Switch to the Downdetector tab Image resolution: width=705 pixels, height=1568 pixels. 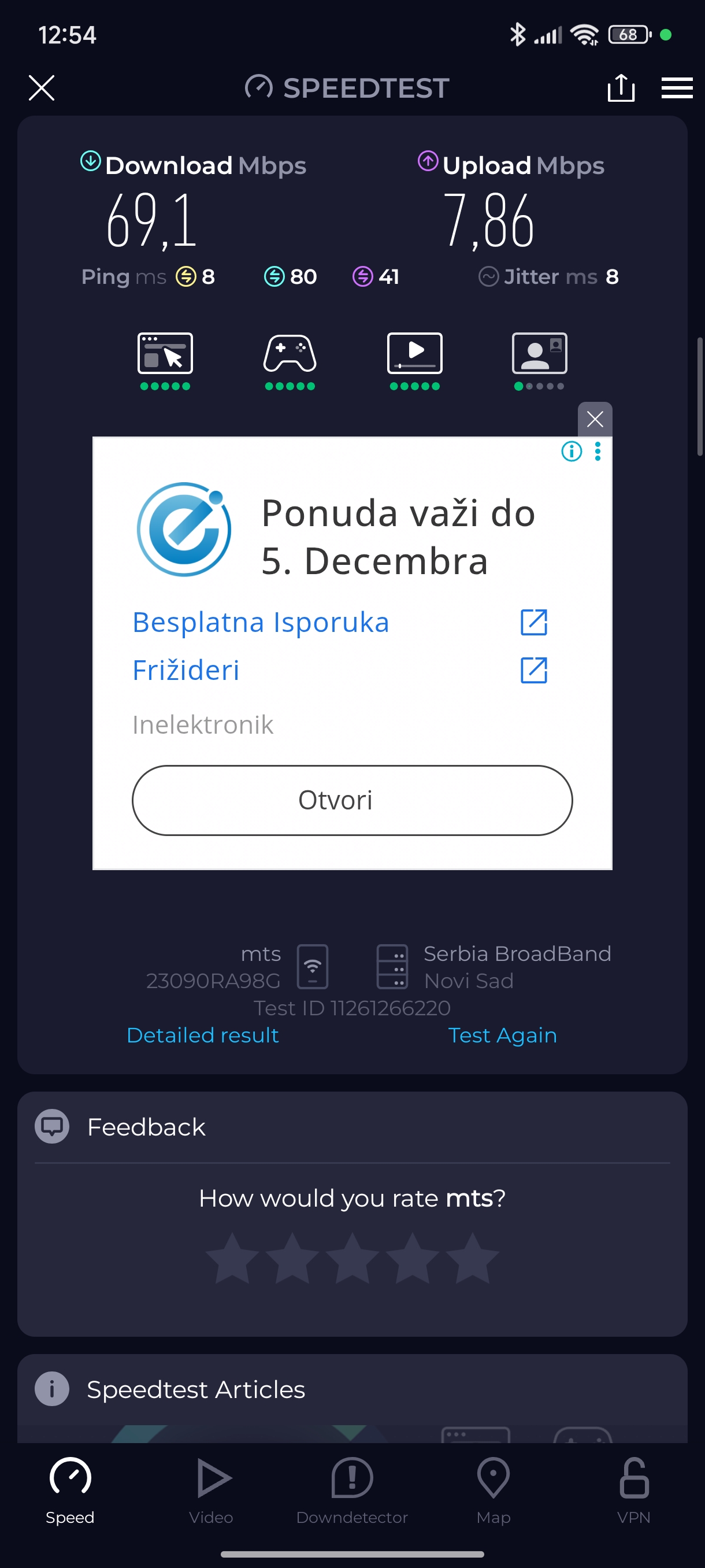(352, 1489)
